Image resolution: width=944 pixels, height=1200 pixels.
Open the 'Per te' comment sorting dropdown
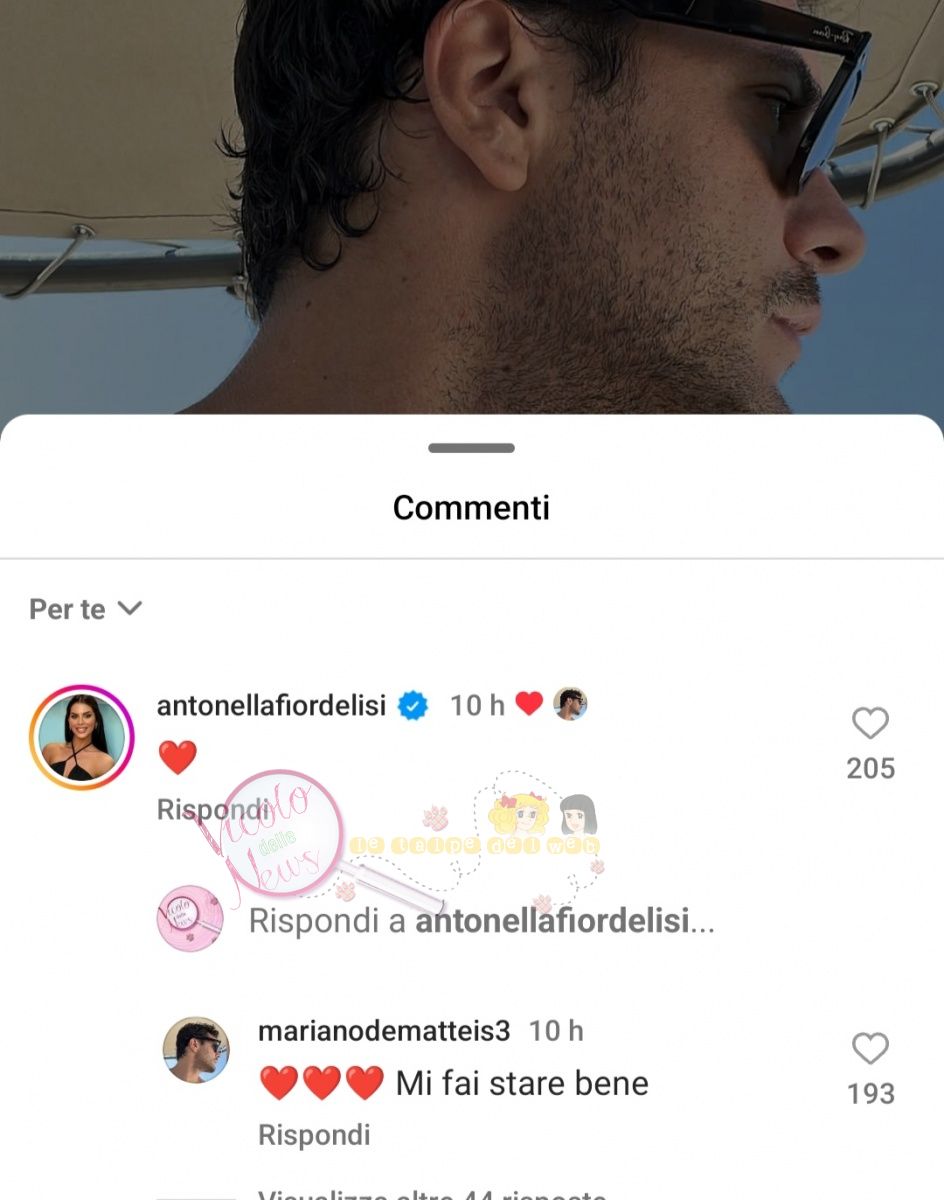coord(86,609)
